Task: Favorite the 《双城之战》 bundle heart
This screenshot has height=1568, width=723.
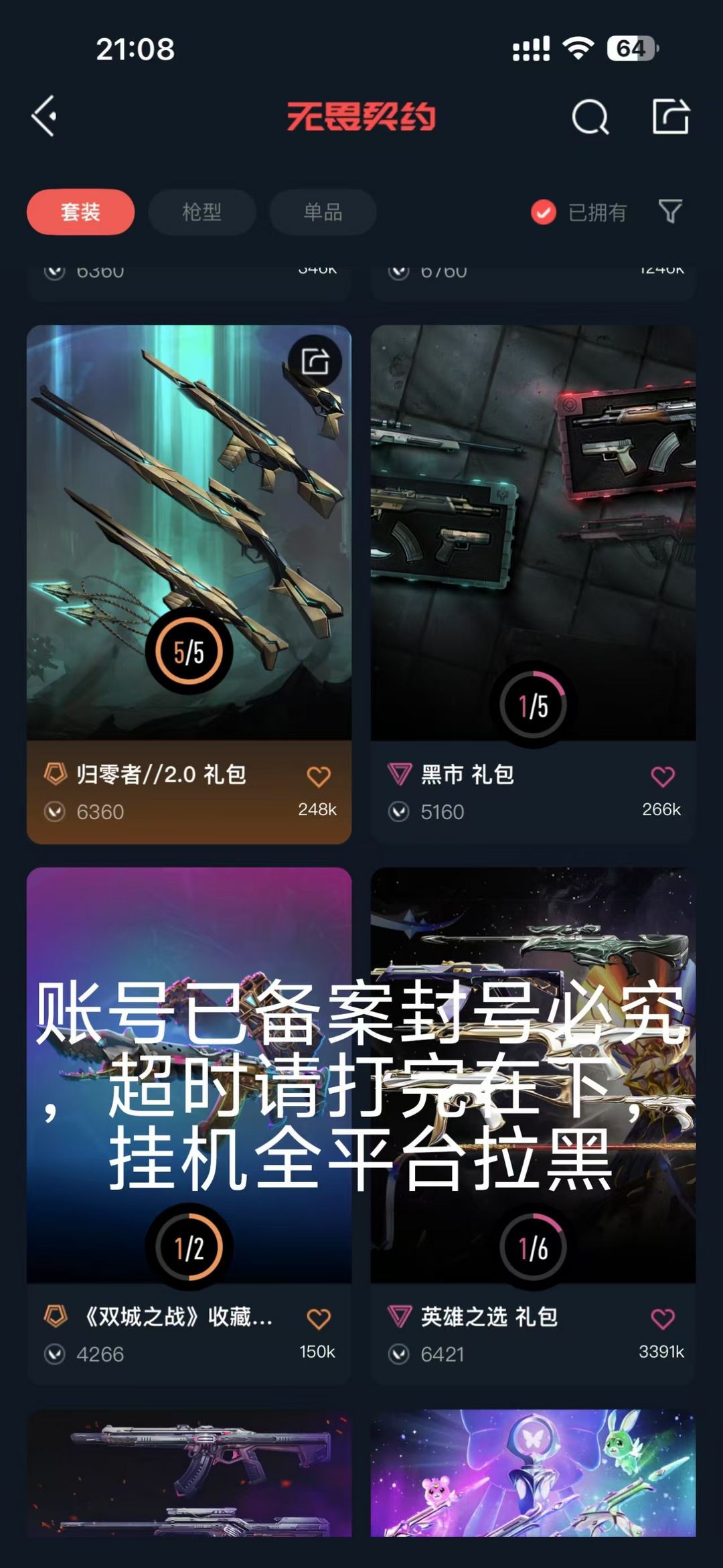Action: (319, 1319)
